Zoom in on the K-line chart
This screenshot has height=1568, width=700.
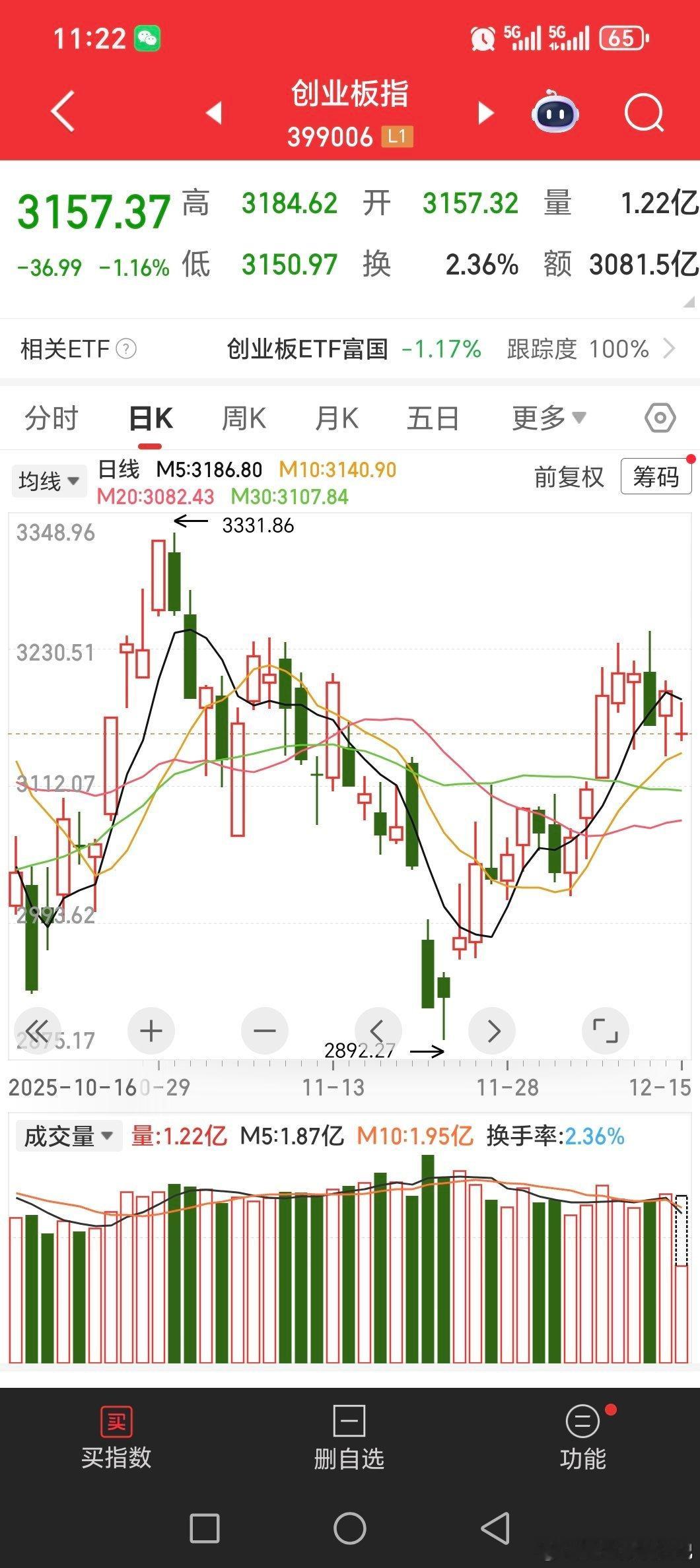[x=151, y=1029]
